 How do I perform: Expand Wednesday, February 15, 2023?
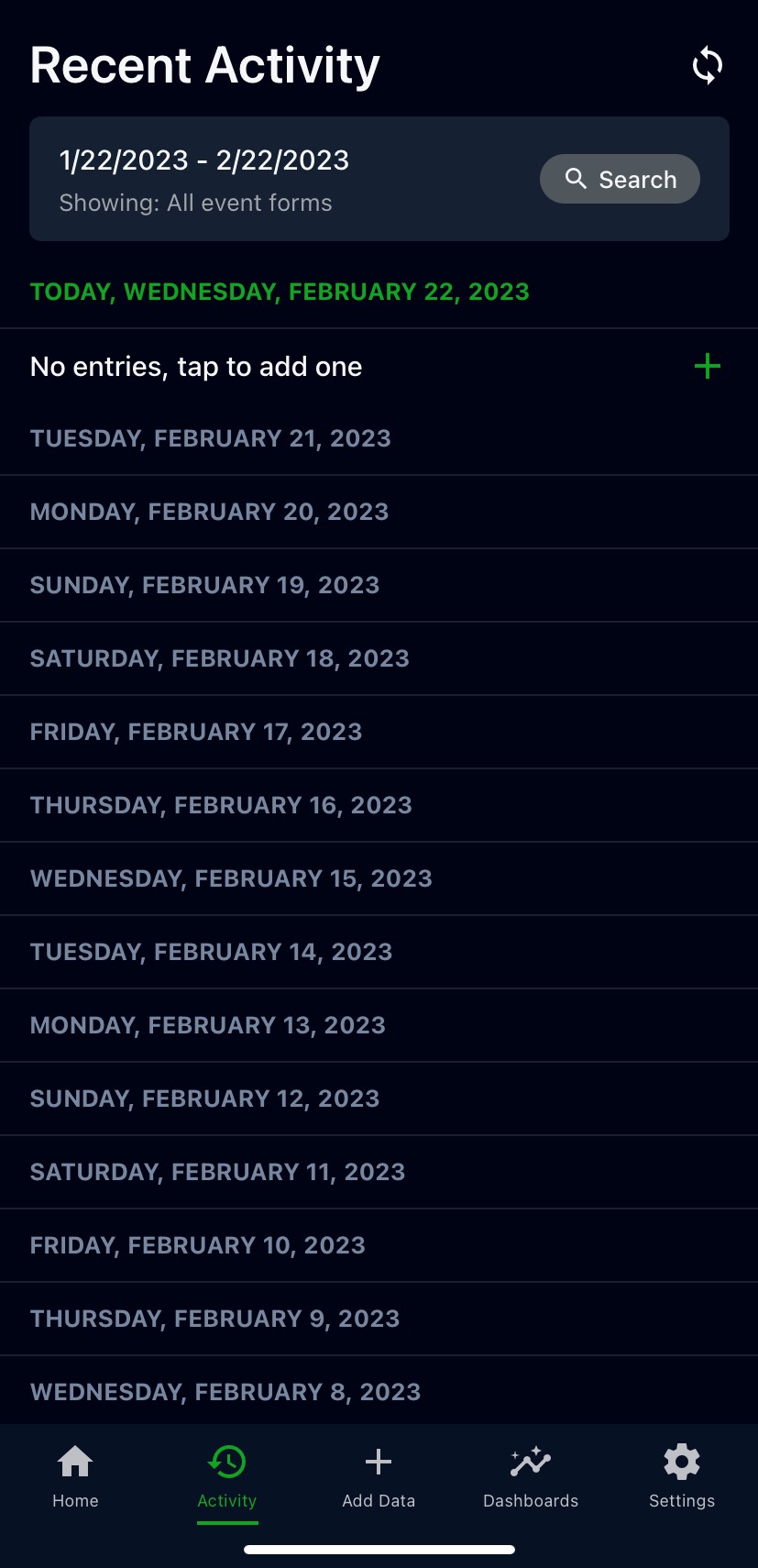pos(231,878)
